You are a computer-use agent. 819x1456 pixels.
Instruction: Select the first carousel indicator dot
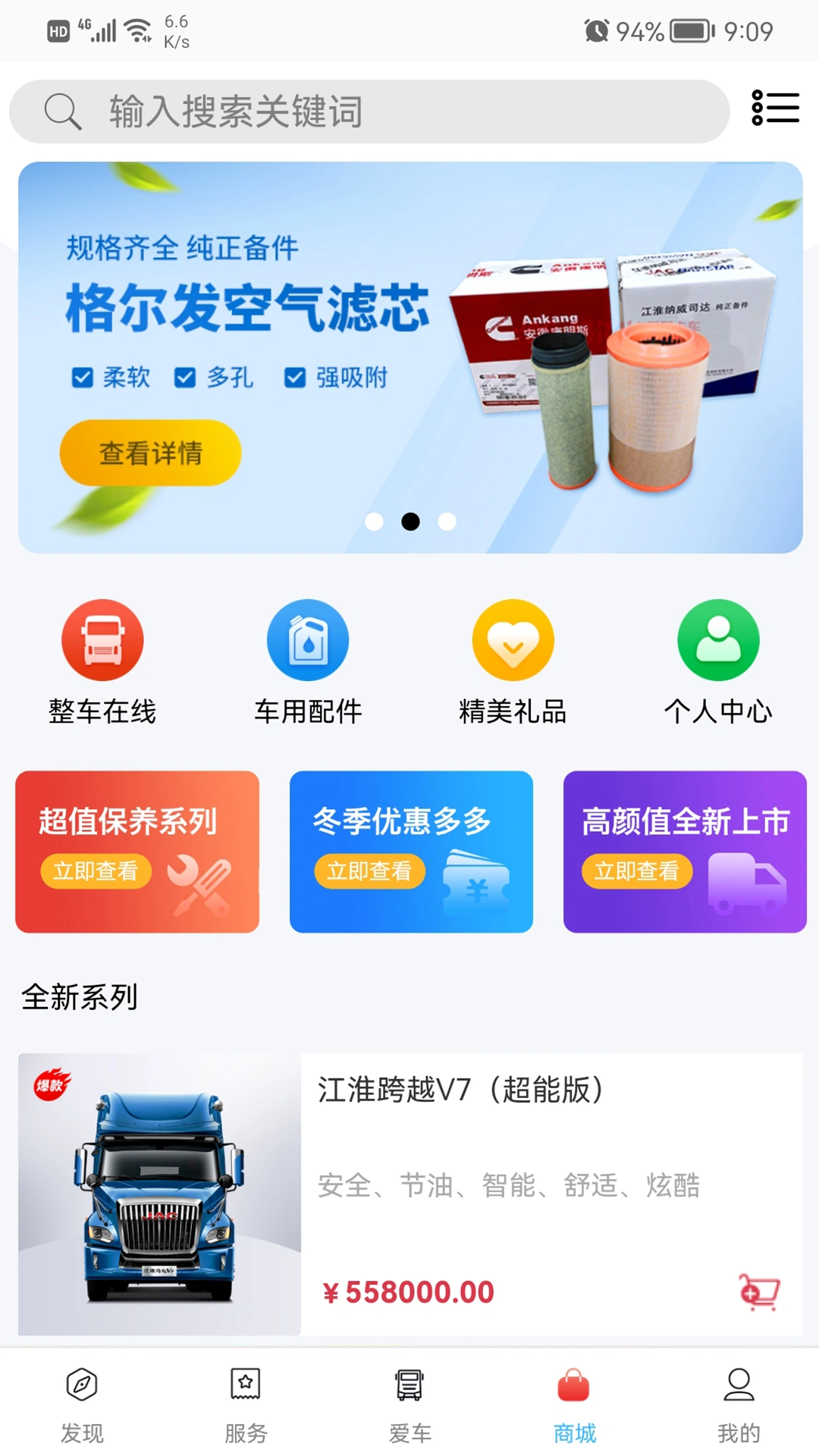[375, 522]
